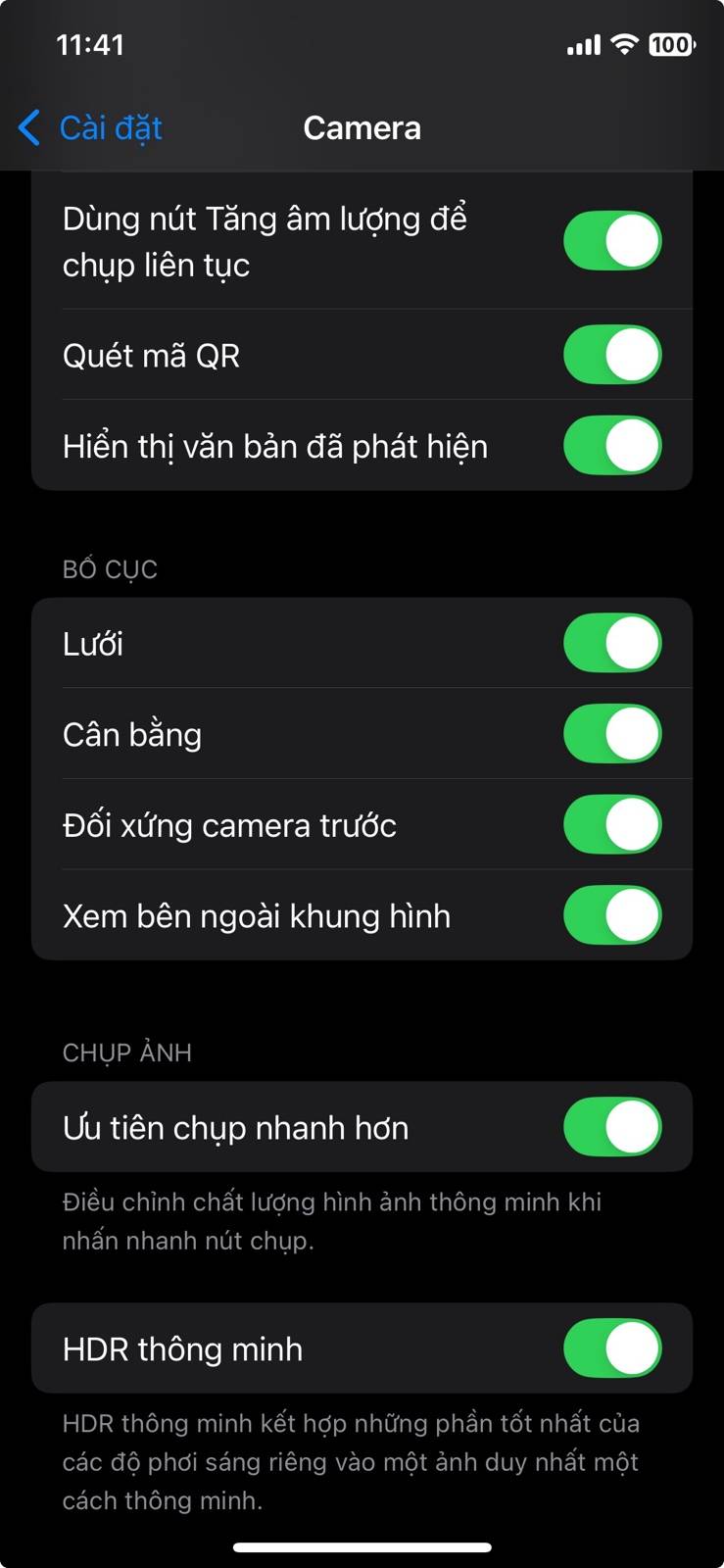724x1568 pixels.
Task: Disable 'Xem bên ngoài khung hình'
Action: click(611, 915)
